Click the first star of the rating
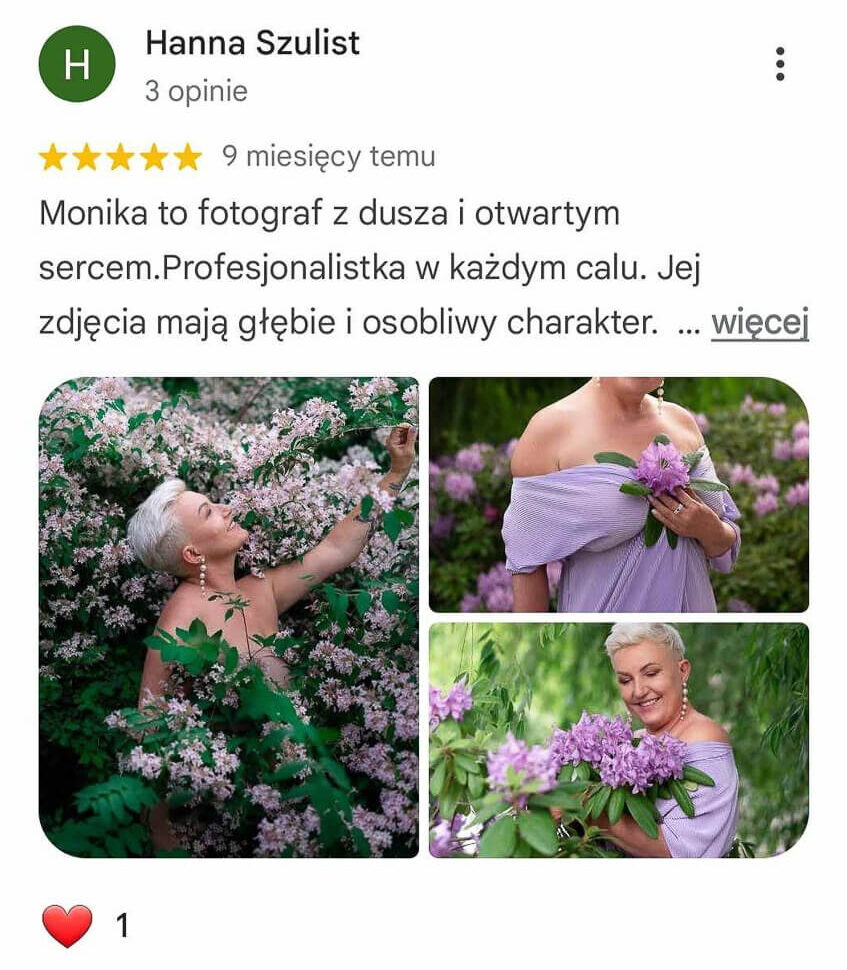 tap(50, 155)
